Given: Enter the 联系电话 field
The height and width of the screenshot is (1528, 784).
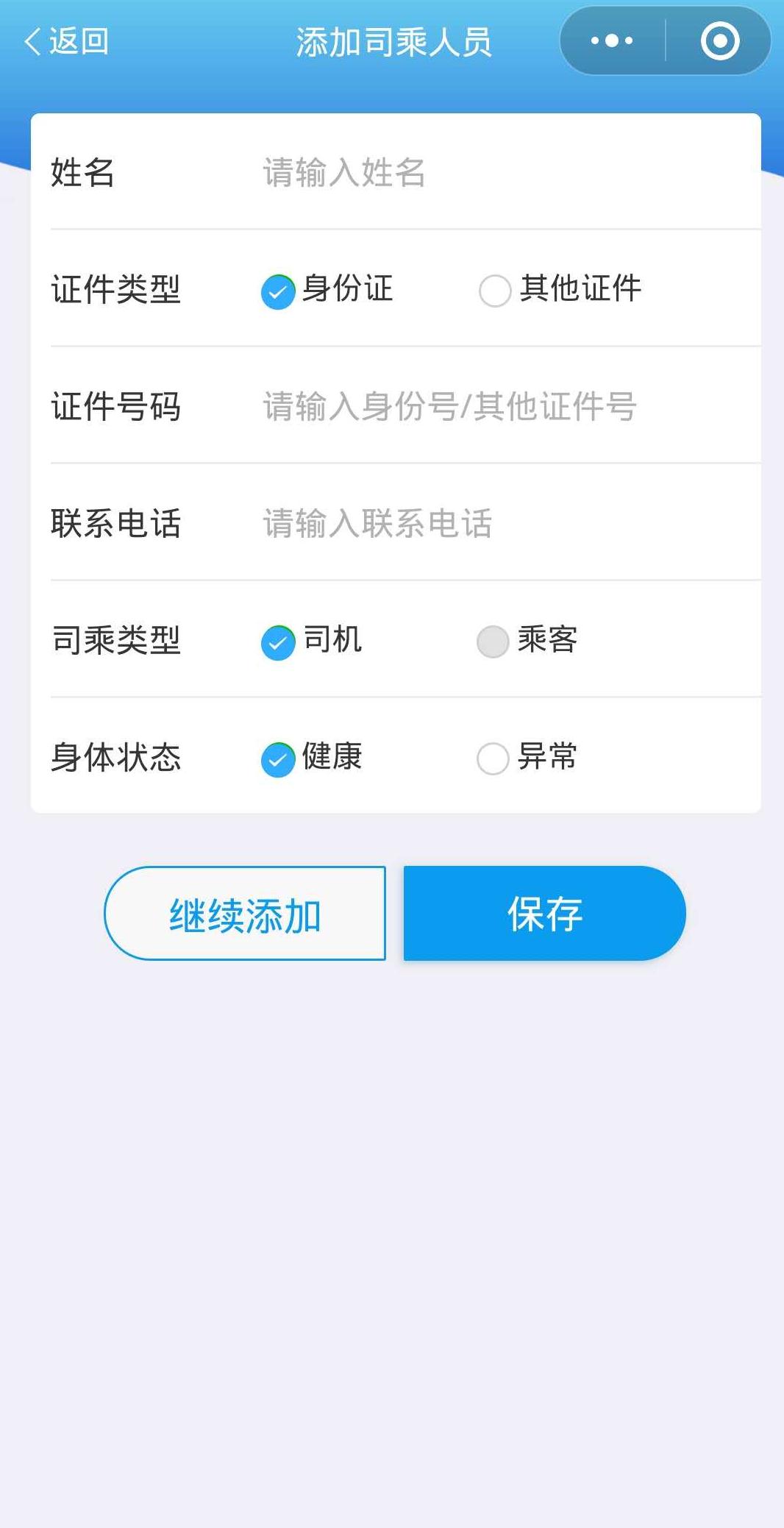Looking at the screenshot, I should 500,523.
